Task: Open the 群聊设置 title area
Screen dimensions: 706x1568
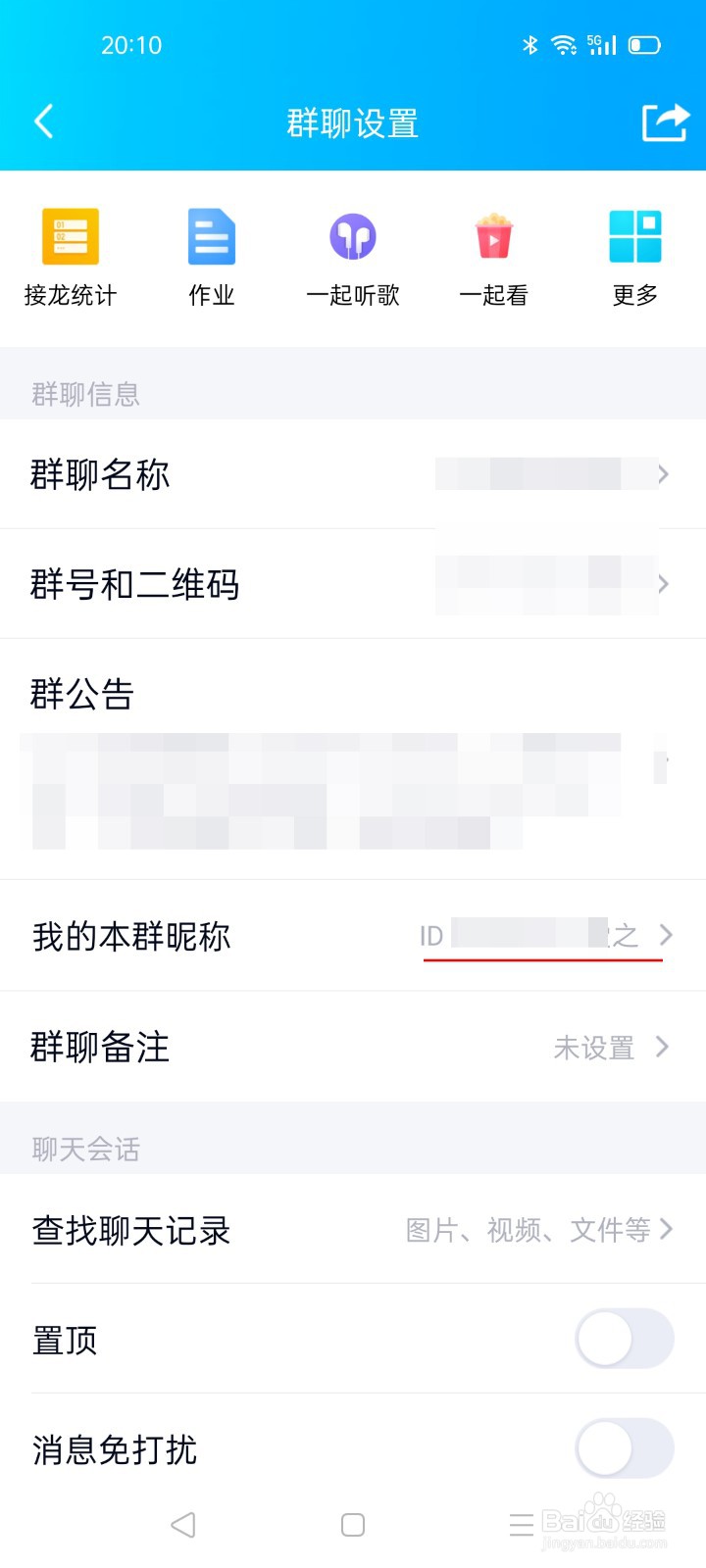Action: click(353, 121)
